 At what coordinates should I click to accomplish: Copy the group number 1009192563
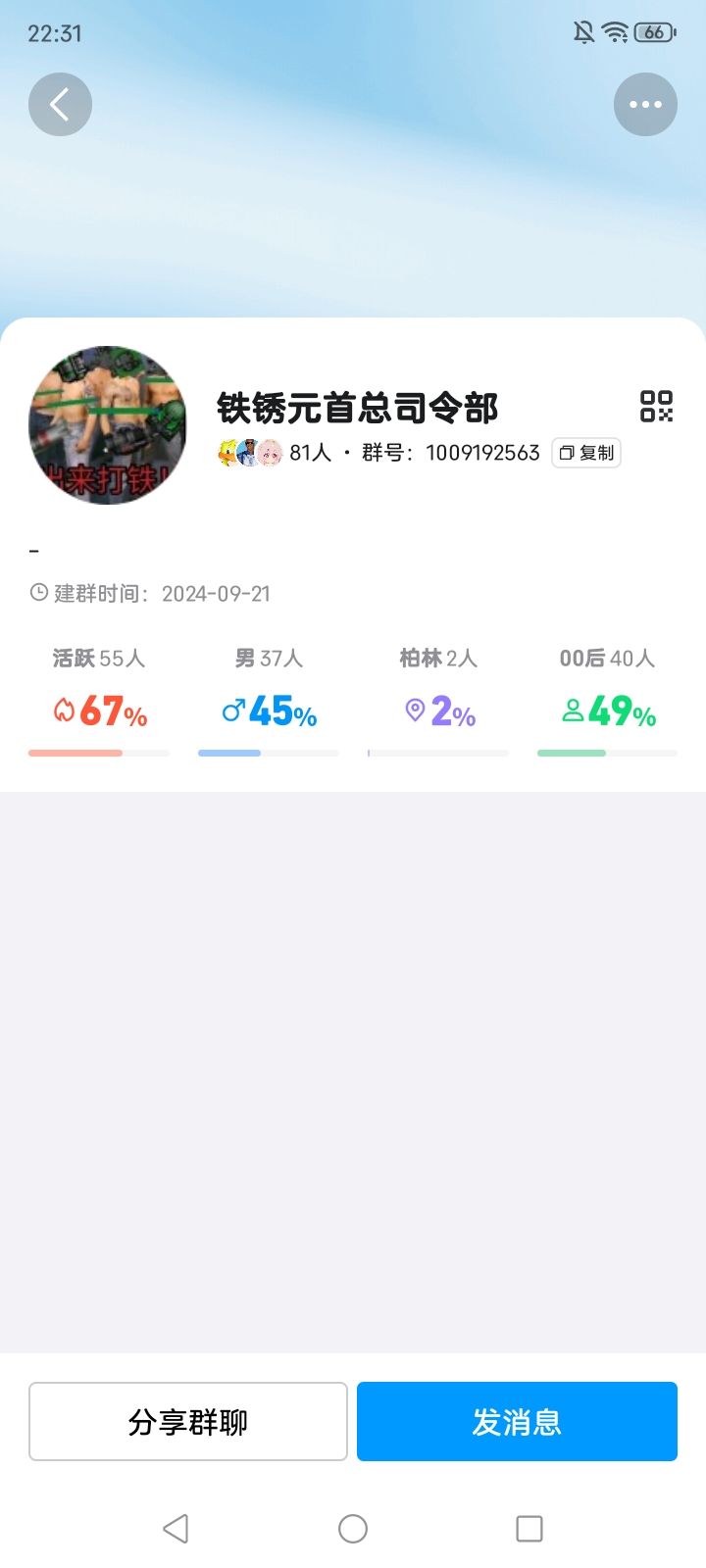coord(586,453)
